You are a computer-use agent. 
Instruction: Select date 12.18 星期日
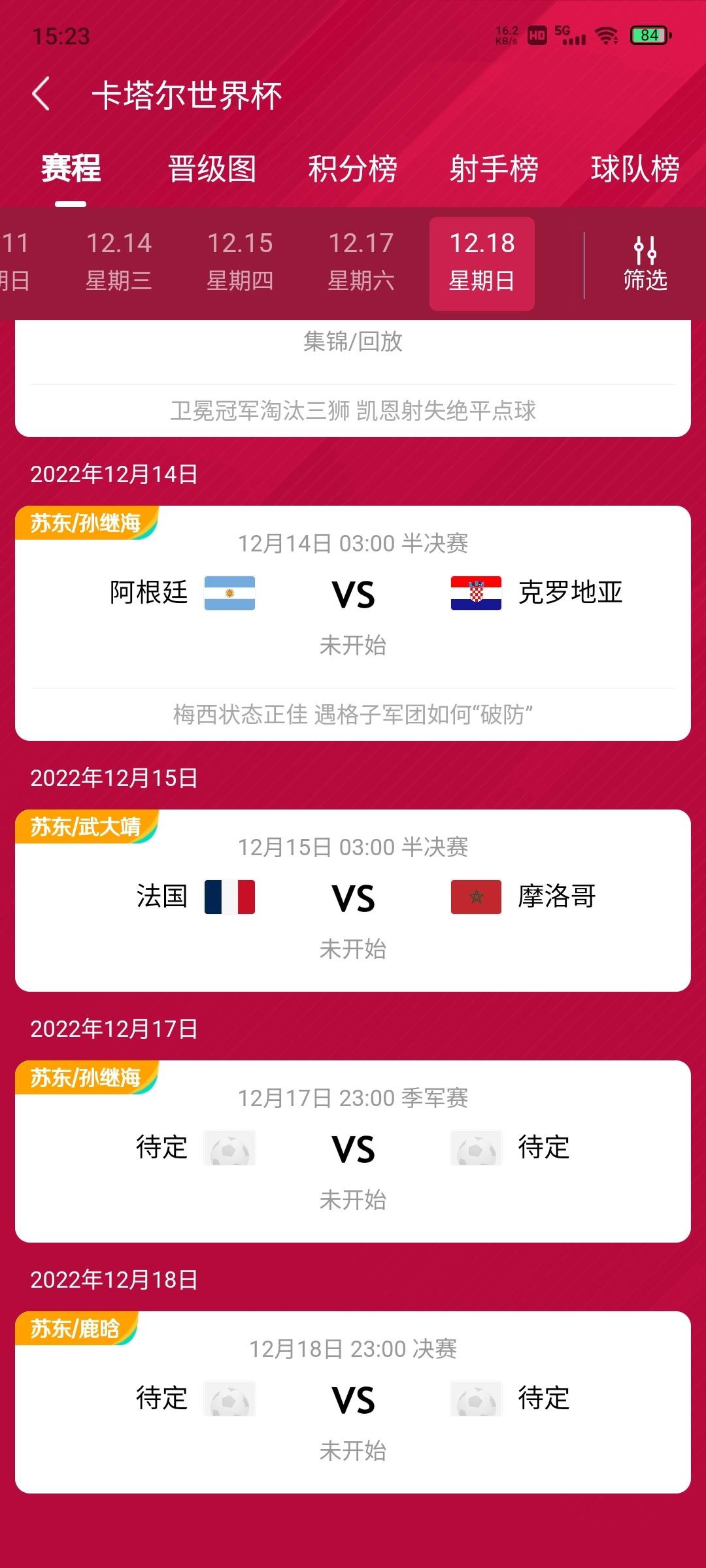[482, 263]
